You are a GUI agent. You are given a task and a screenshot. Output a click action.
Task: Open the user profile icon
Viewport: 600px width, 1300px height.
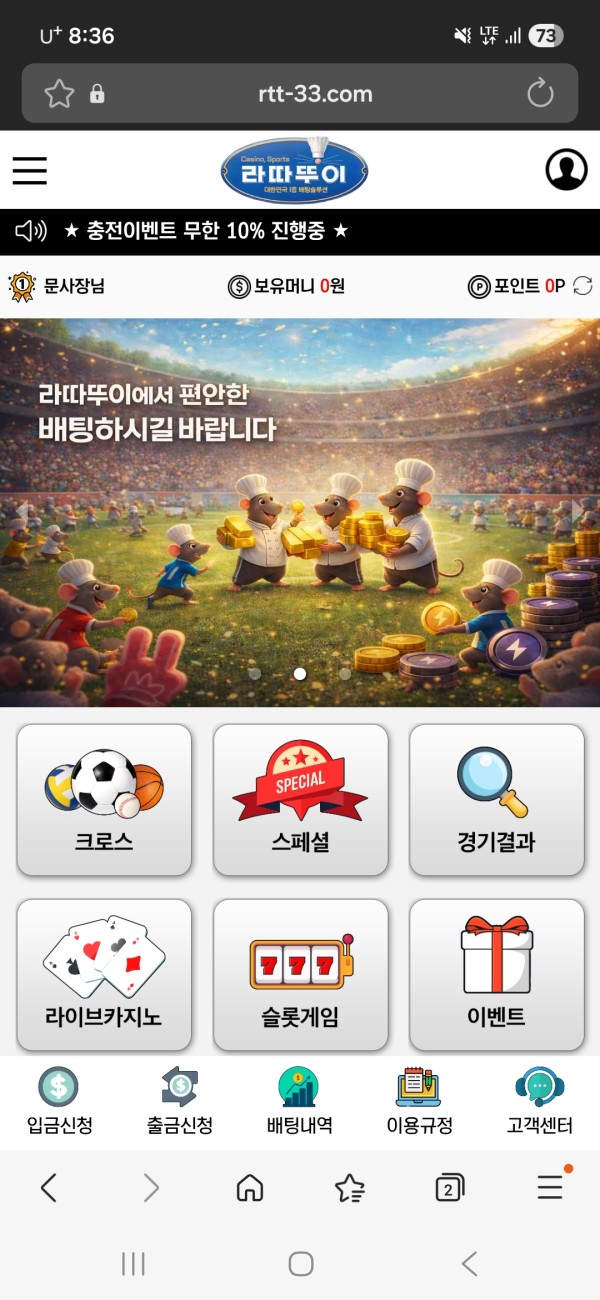point(566,170)
